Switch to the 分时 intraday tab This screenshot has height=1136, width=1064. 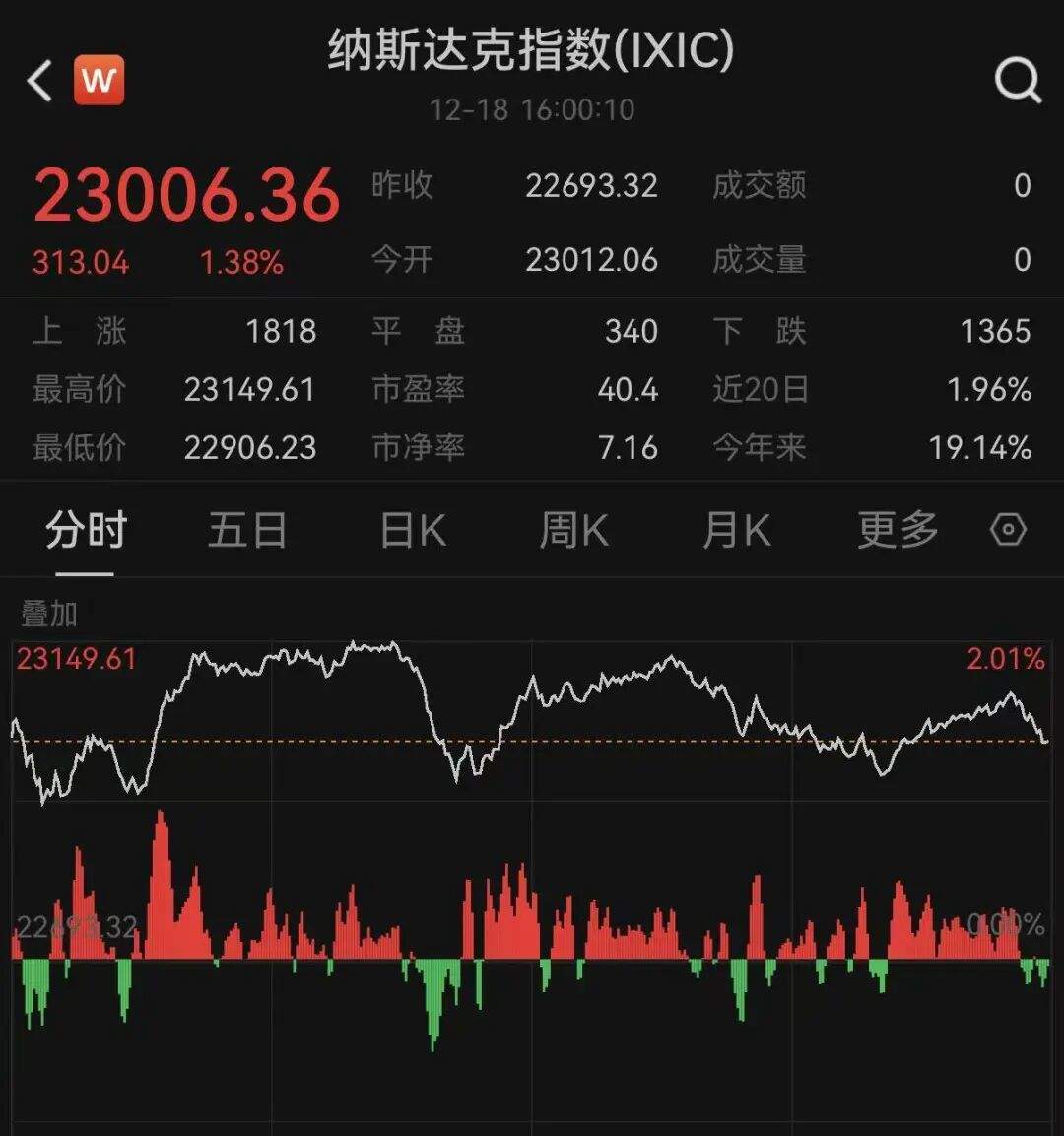click(83, 530)
